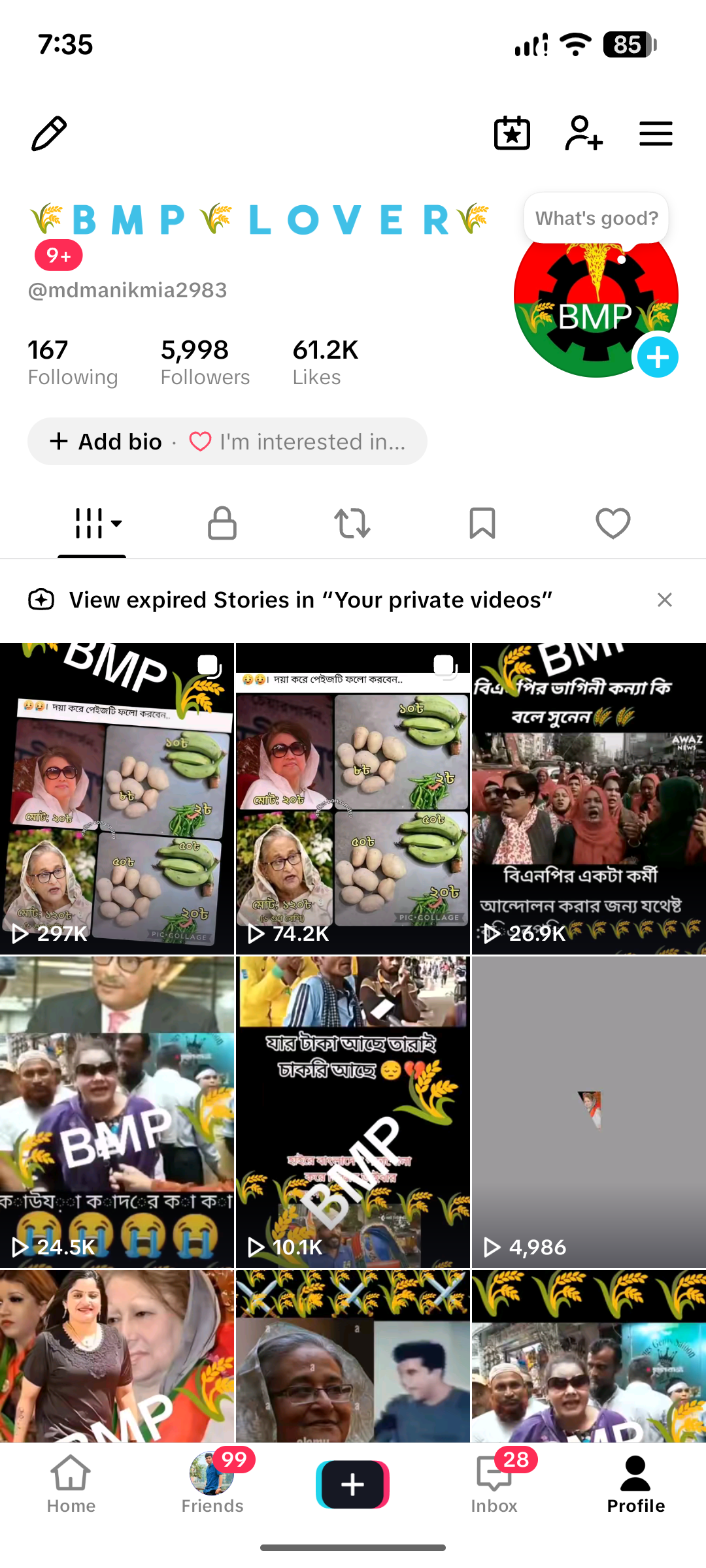The image size is (706, 1568).
Task: Tap the pencil edit profile icon
Action: (x=49, y=134)
